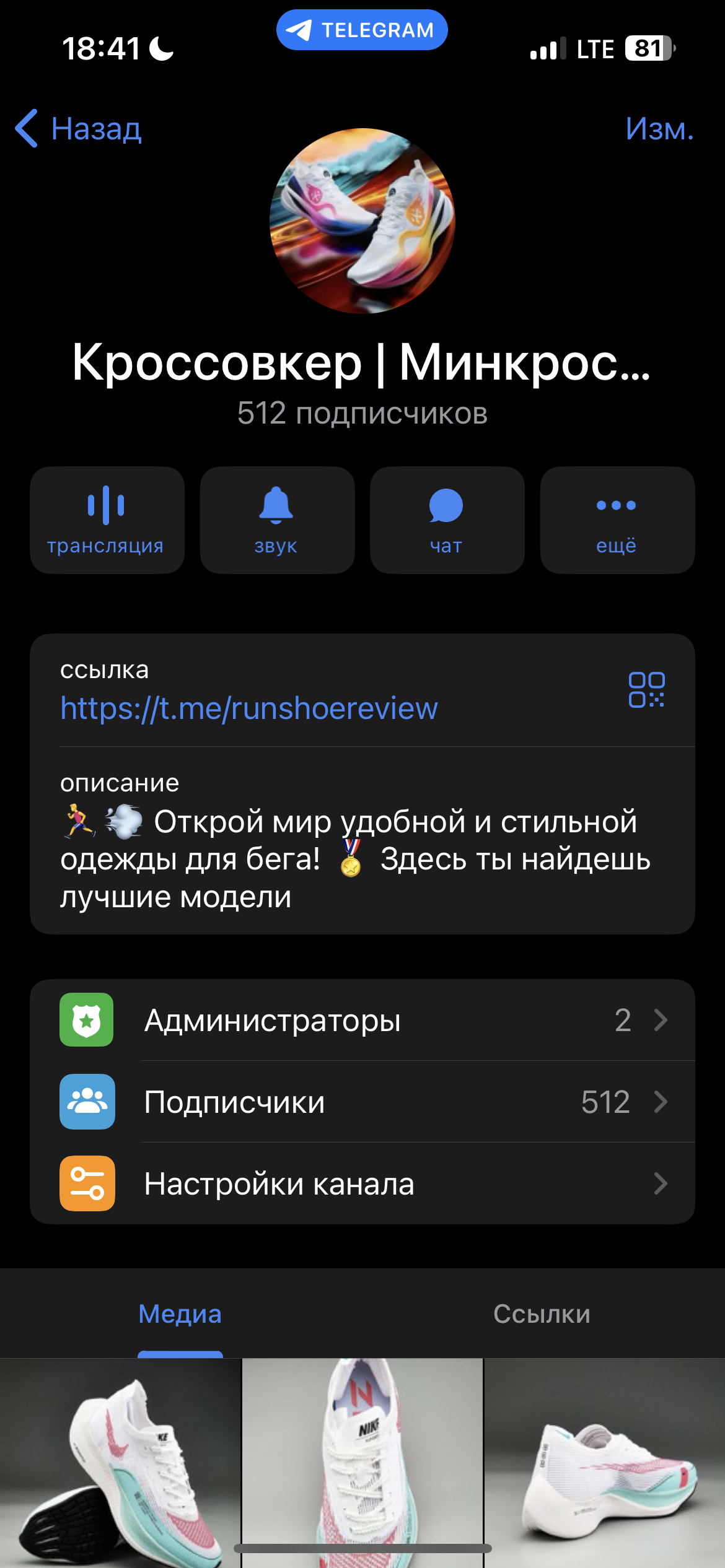Open the first sneaker media photo
Image resolution: width=725 pixels, height=1568 pixels.
(120, 1461)
